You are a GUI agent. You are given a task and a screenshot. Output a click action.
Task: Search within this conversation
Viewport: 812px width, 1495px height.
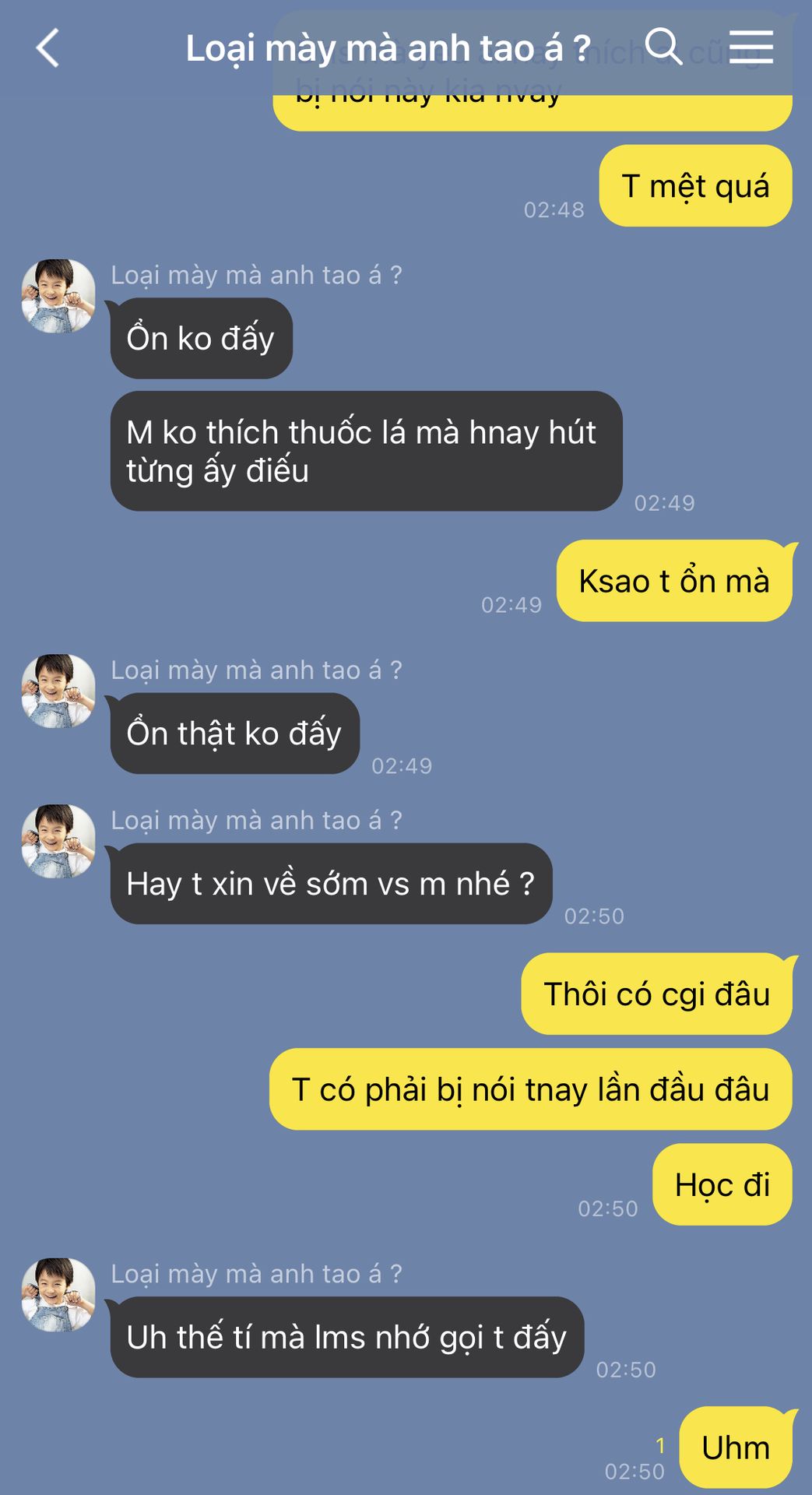click(663, 47)
